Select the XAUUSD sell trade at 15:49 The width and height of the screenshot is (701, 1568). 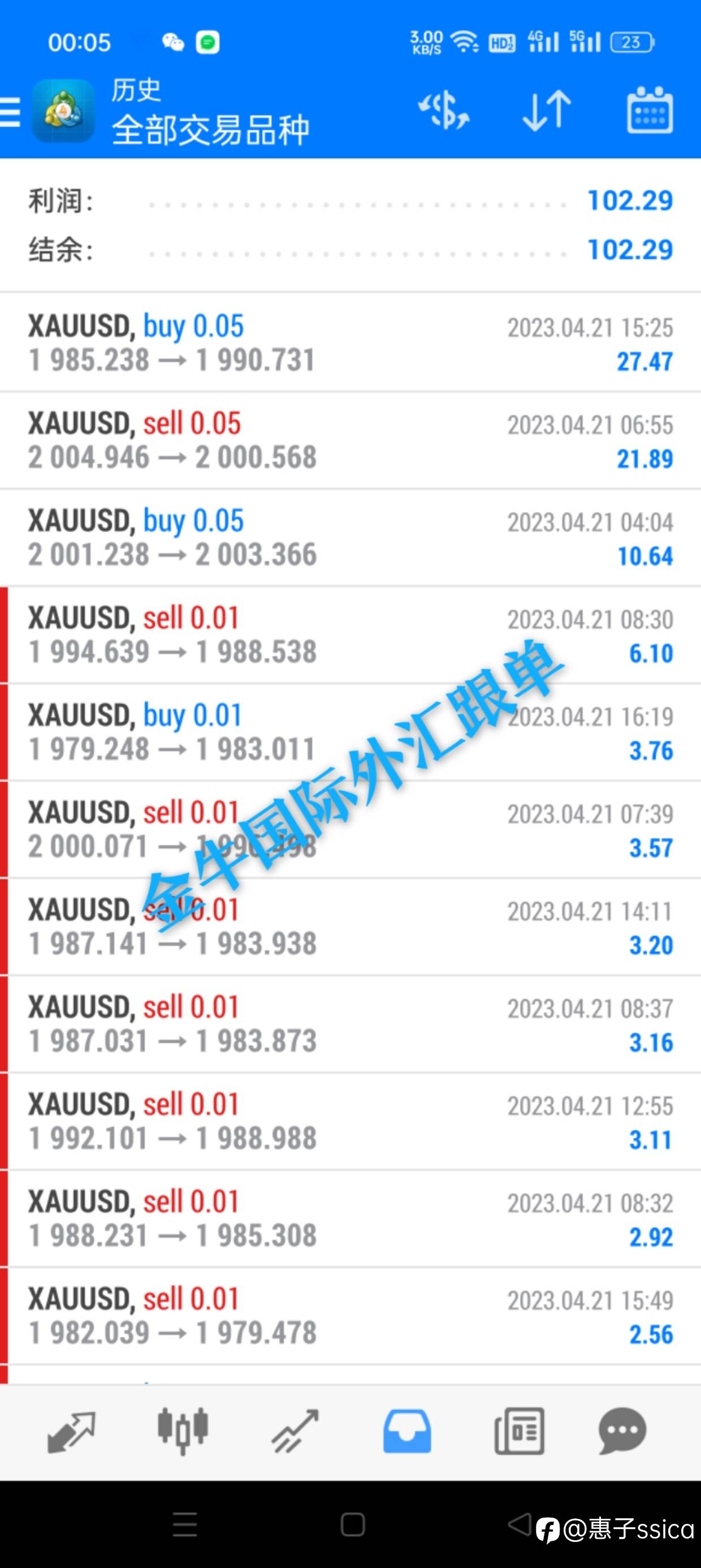(350, 1316)
